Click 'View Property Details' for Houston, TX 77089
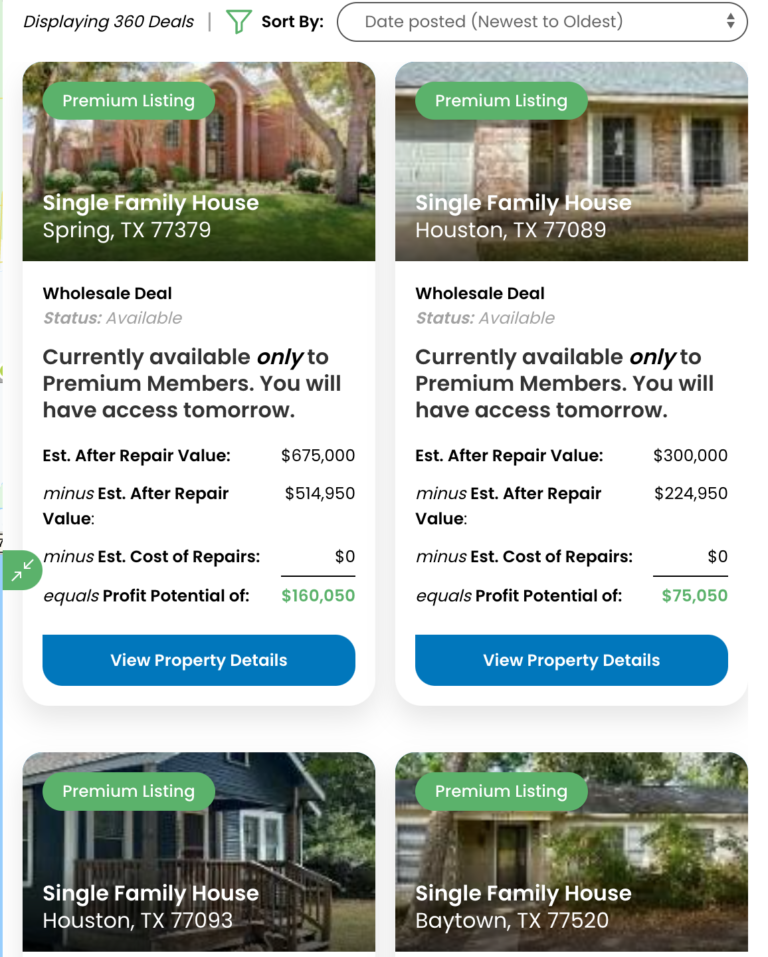Viewport: 768px width, 957px height. coord(571,660)
